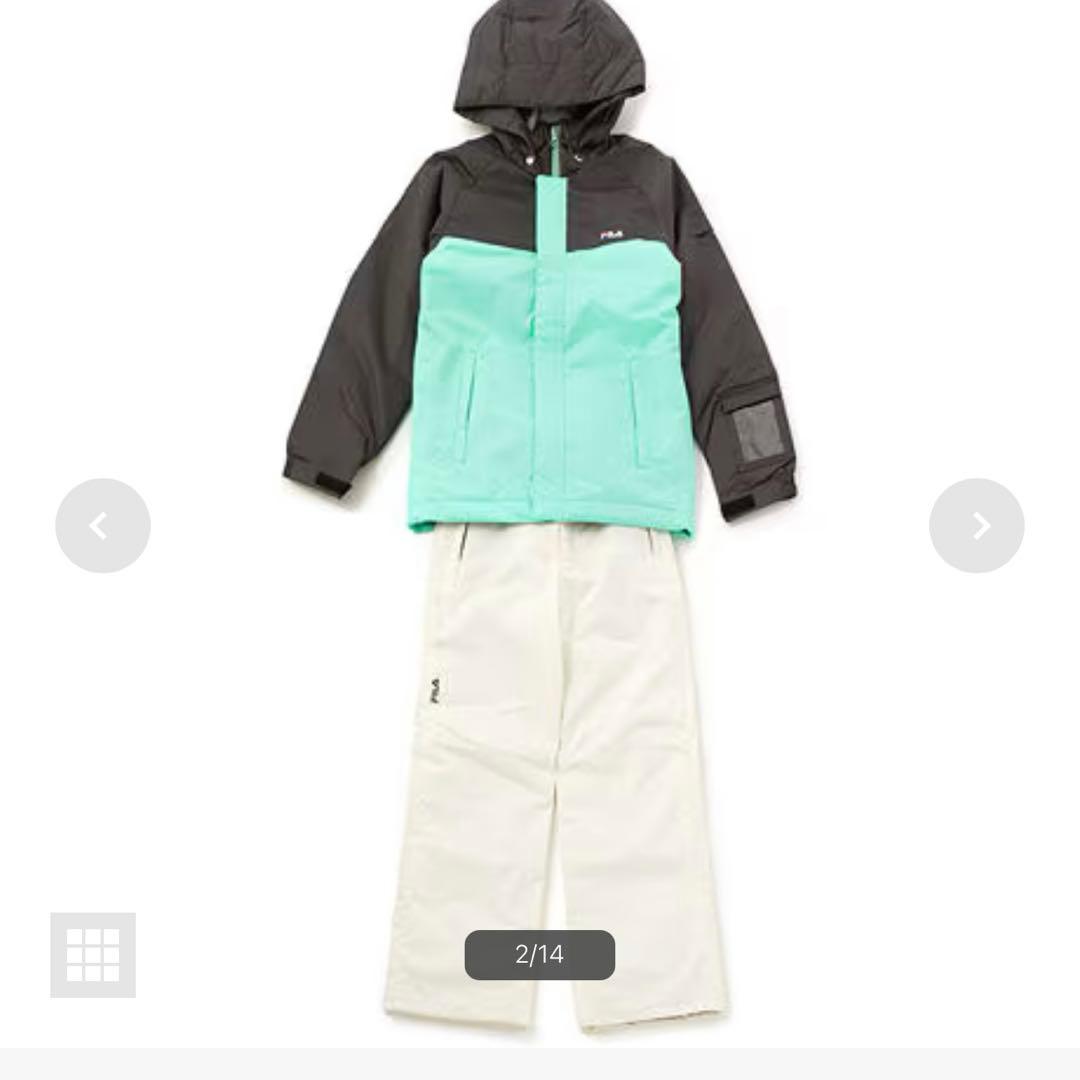
Task: Go to the next product image
Action: point(976,526)
